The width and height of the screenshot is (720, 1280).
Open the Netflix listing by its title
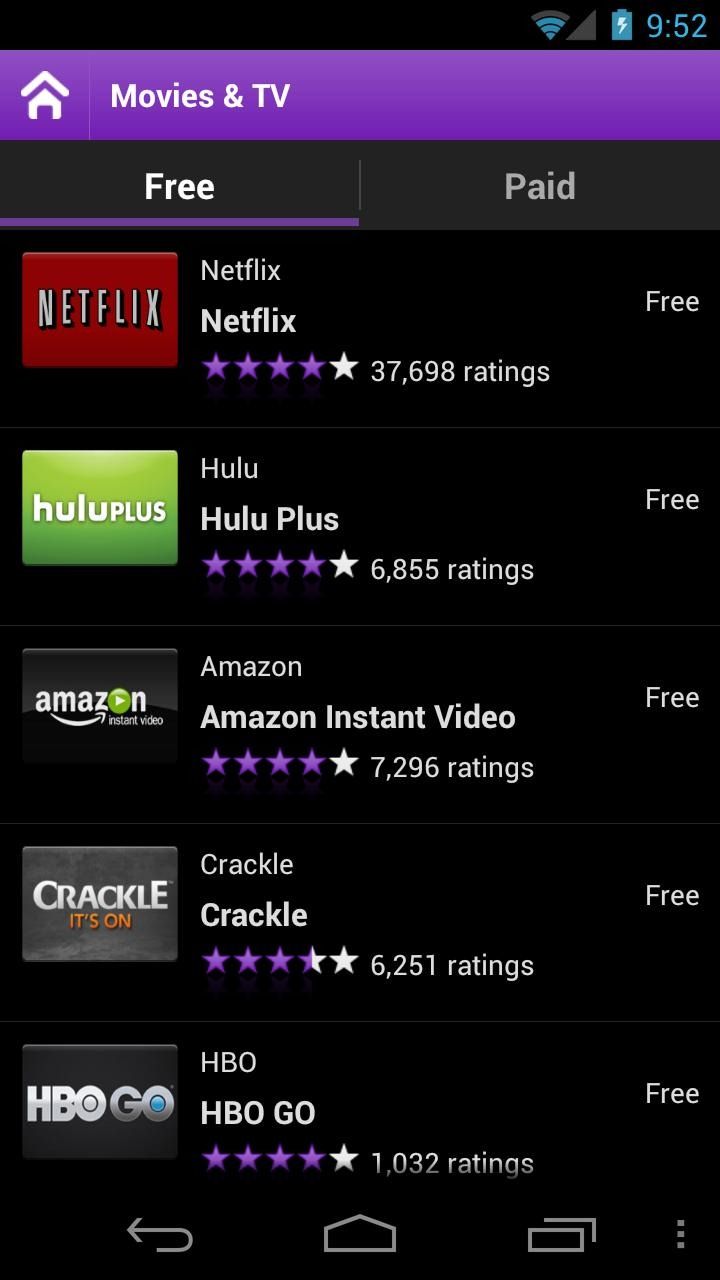point(248,321)
